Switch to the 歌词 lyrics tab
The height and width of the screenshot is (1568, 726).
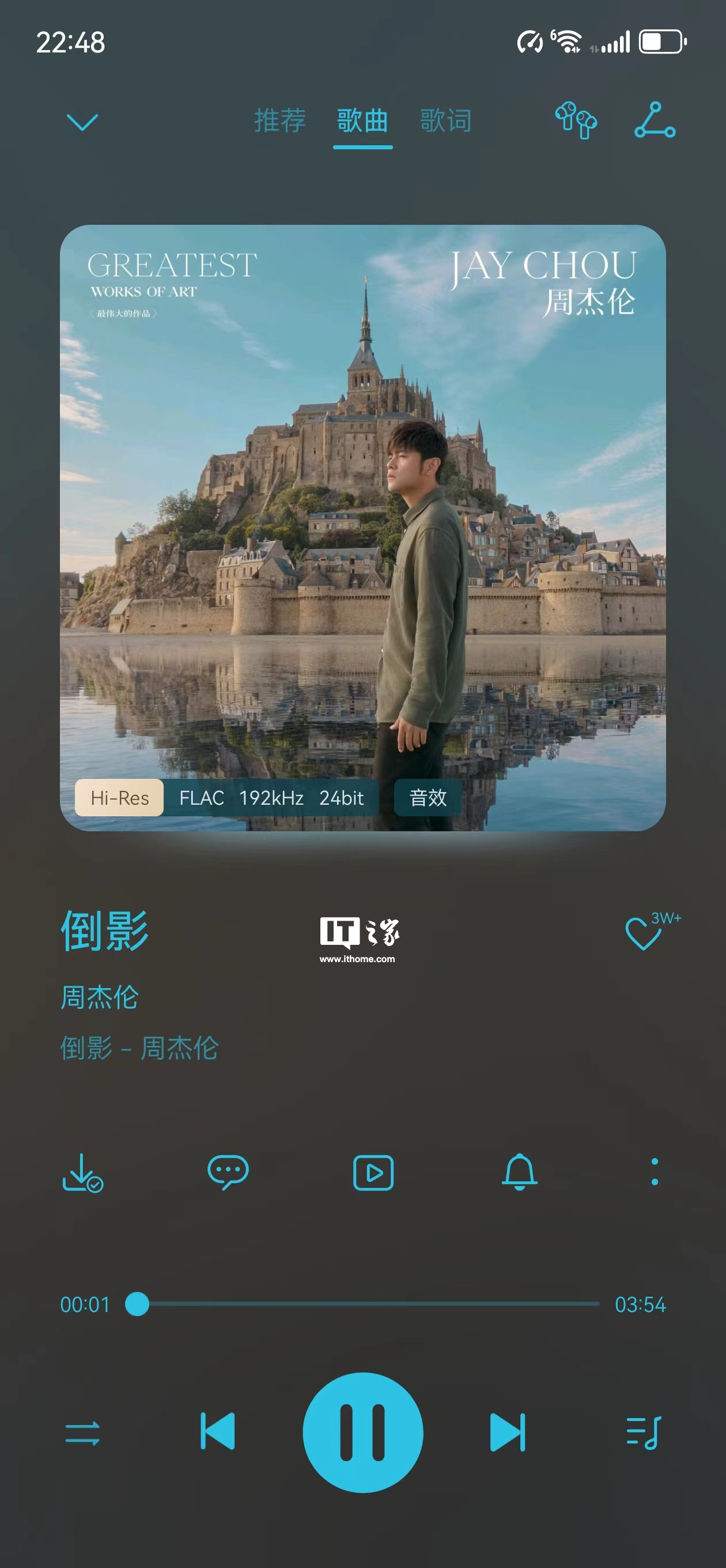tap(445, 120)
